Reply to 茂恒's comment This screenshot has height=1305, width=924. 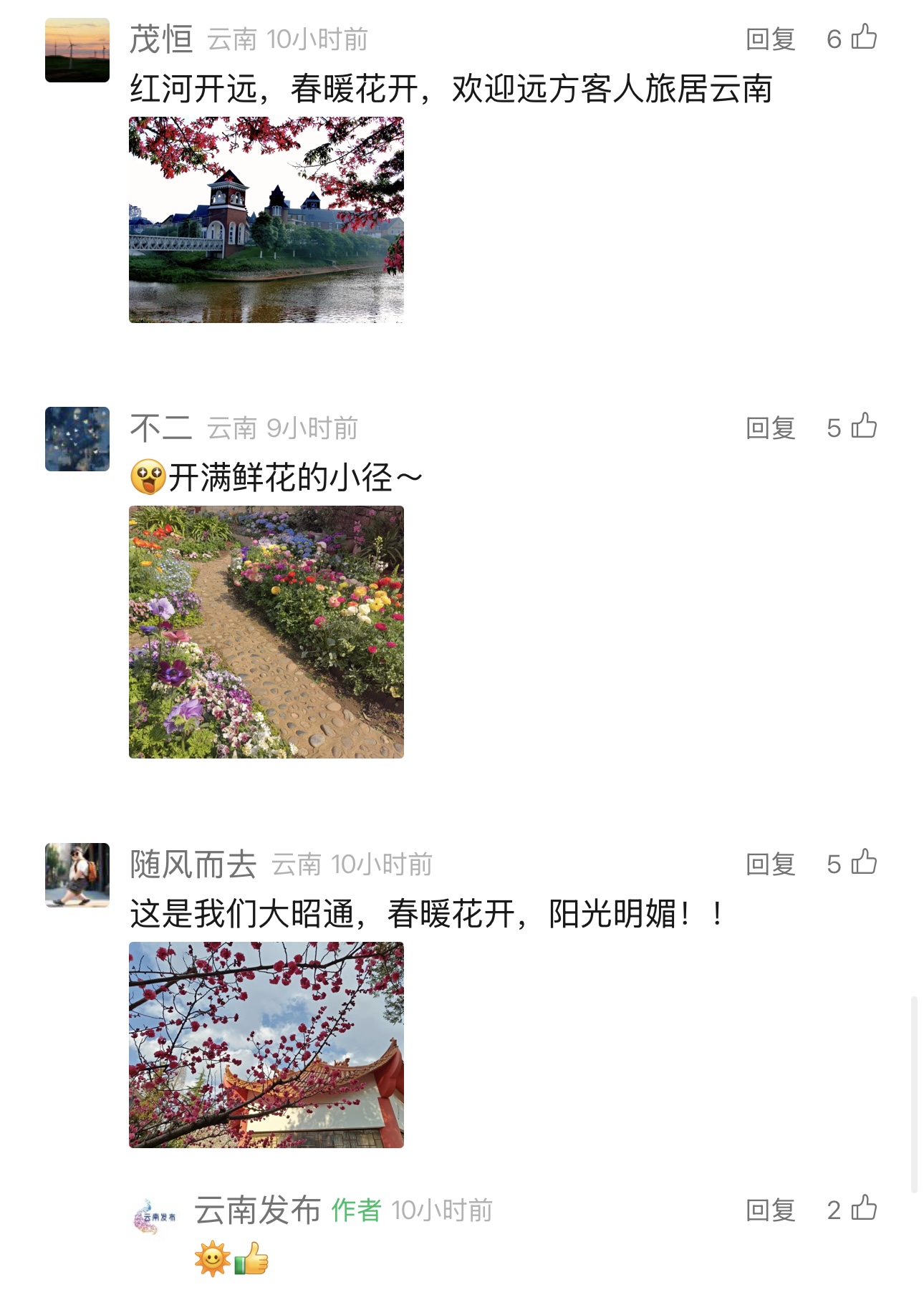(770, 39)
